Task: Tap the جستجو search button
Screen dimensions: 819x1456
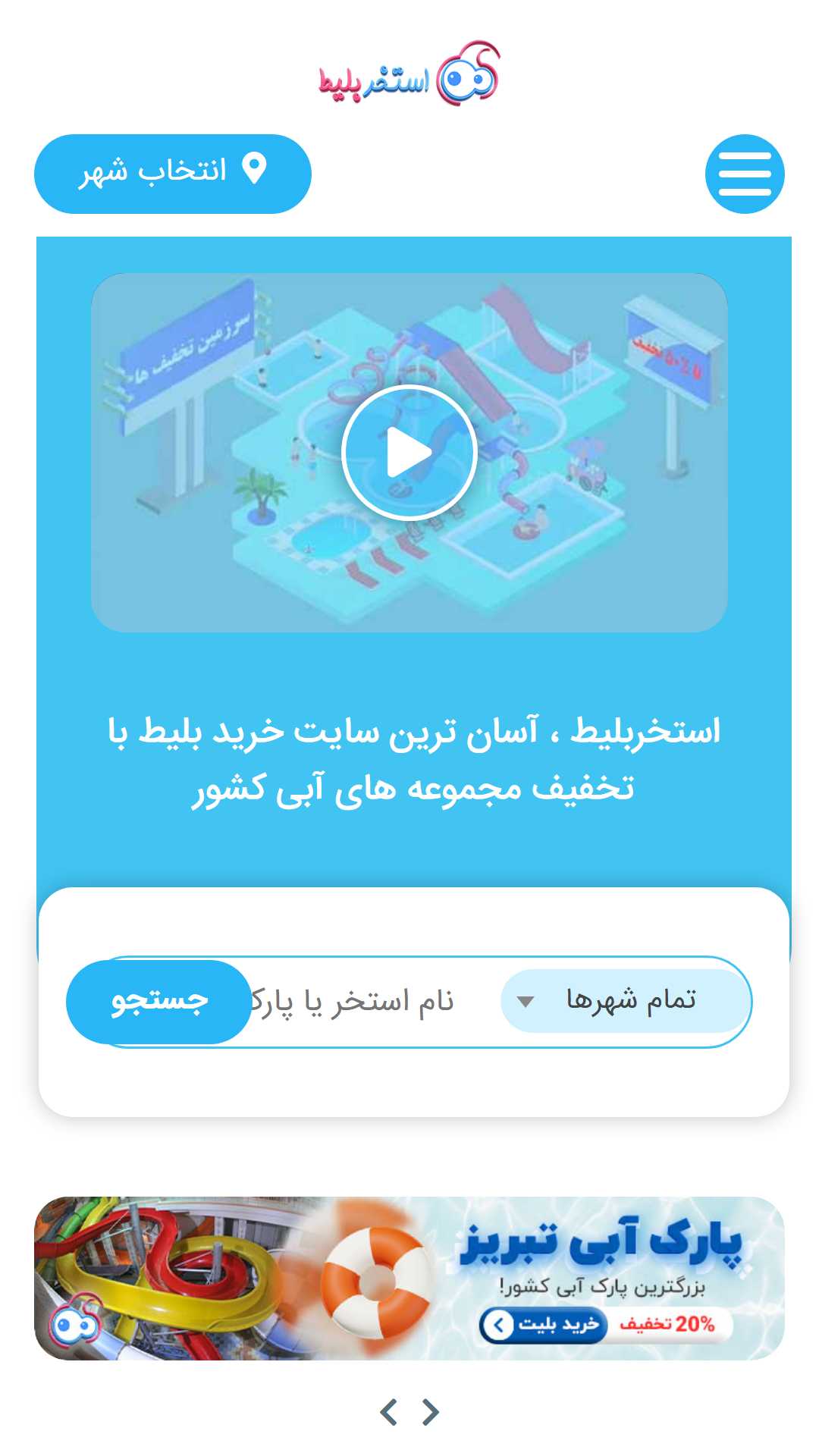Action: click(159, 1002)
